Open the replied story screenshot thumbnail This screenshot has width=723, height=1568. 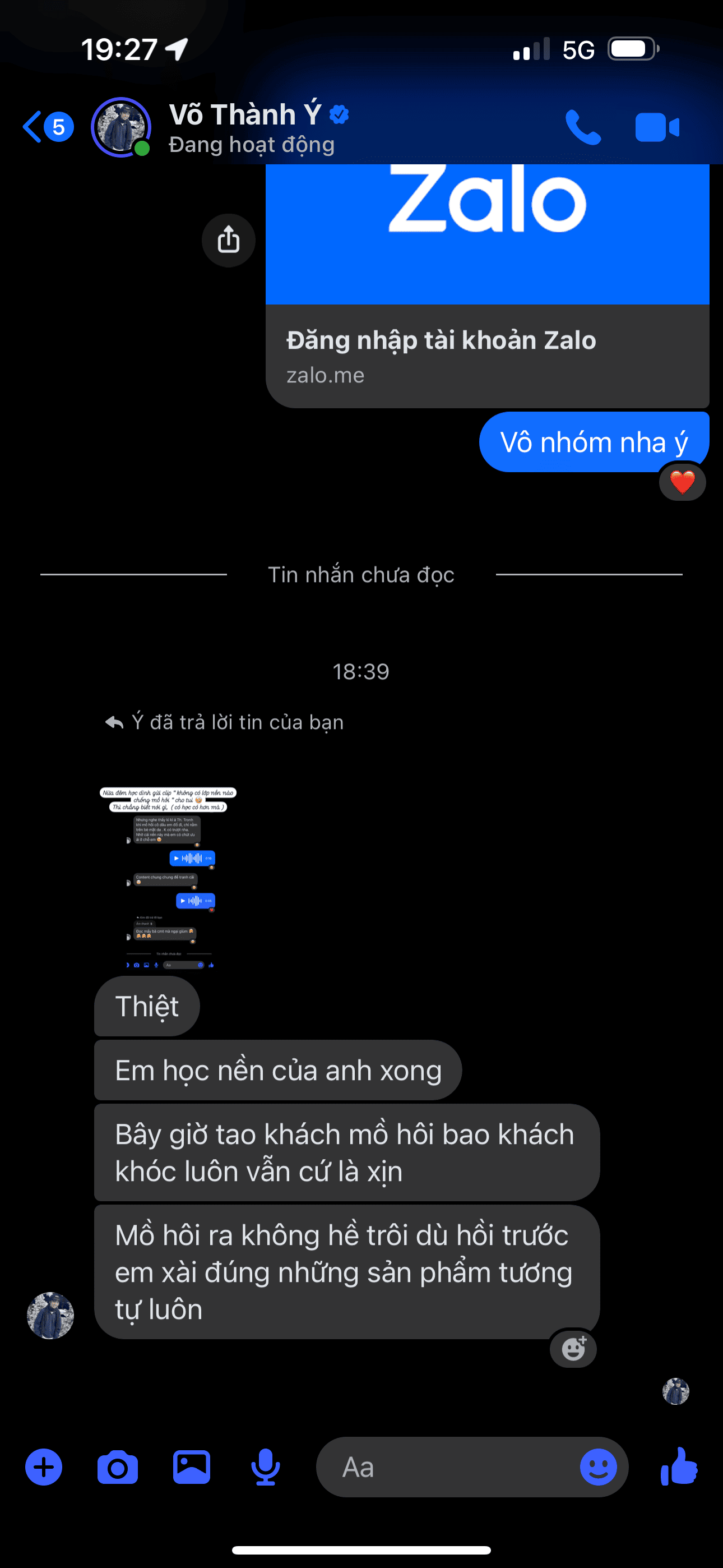[169, 877]
